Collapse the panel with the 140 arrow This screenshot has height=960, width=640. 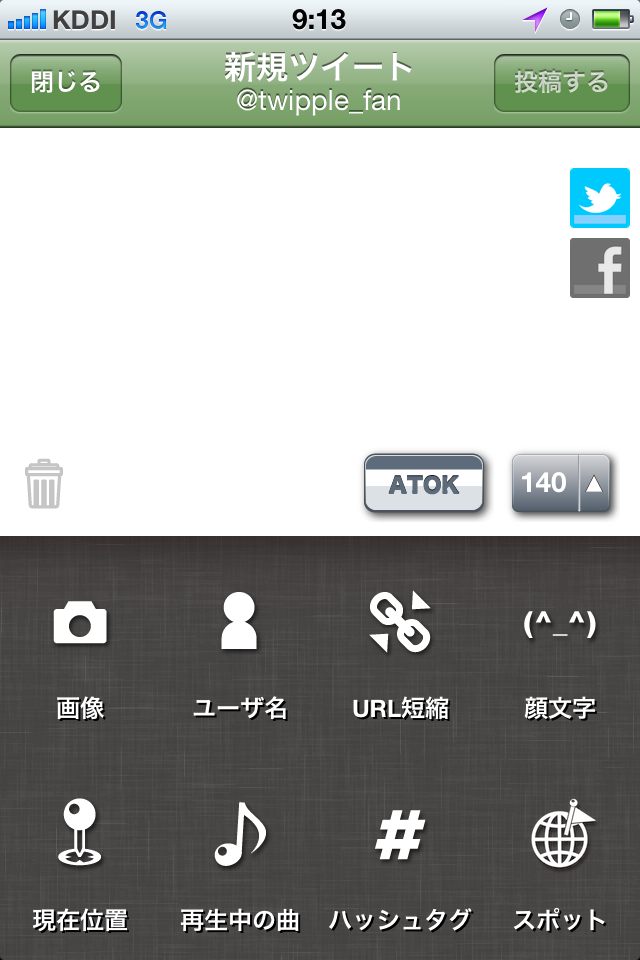pos(594,484)
